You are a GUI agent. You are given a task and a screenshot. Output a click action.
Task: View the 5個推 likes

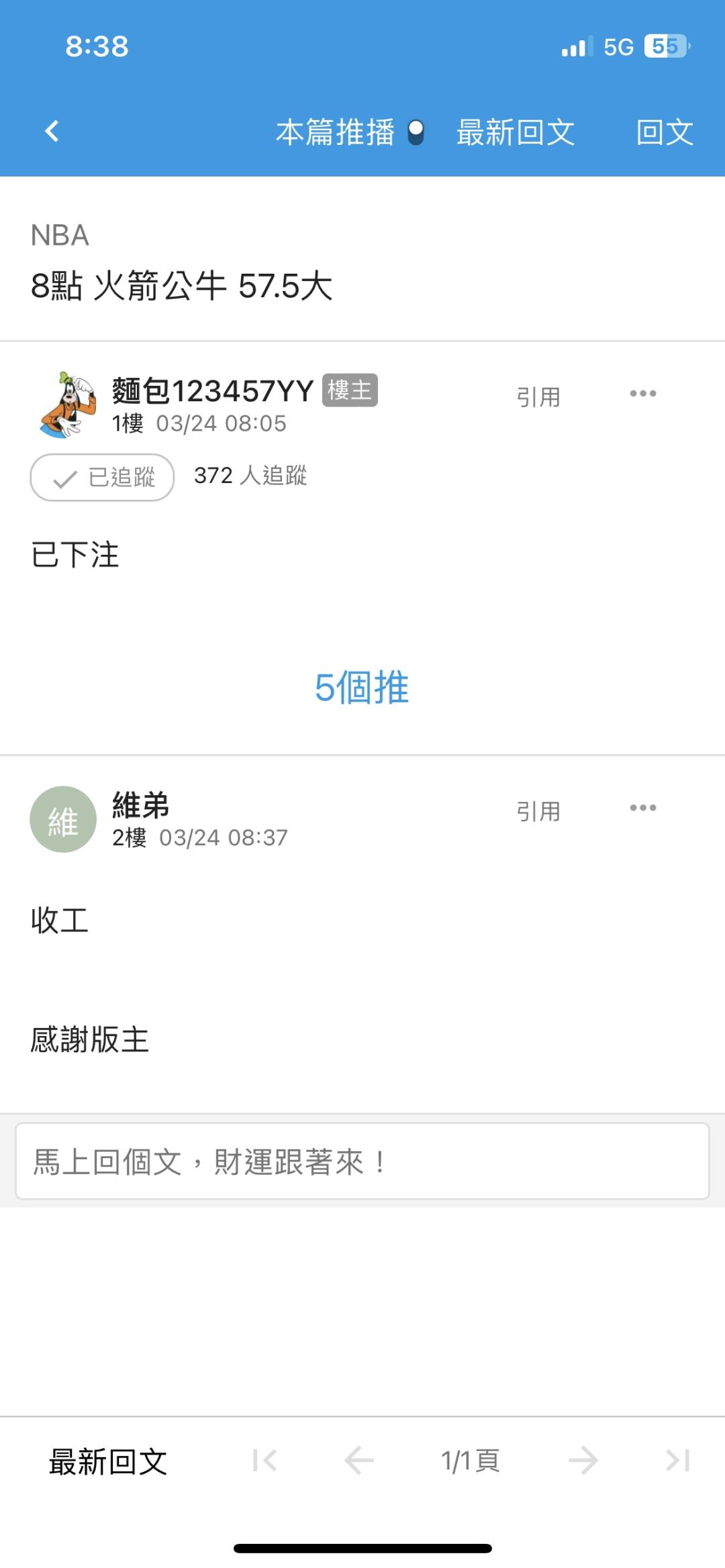[x=362, y=687]
